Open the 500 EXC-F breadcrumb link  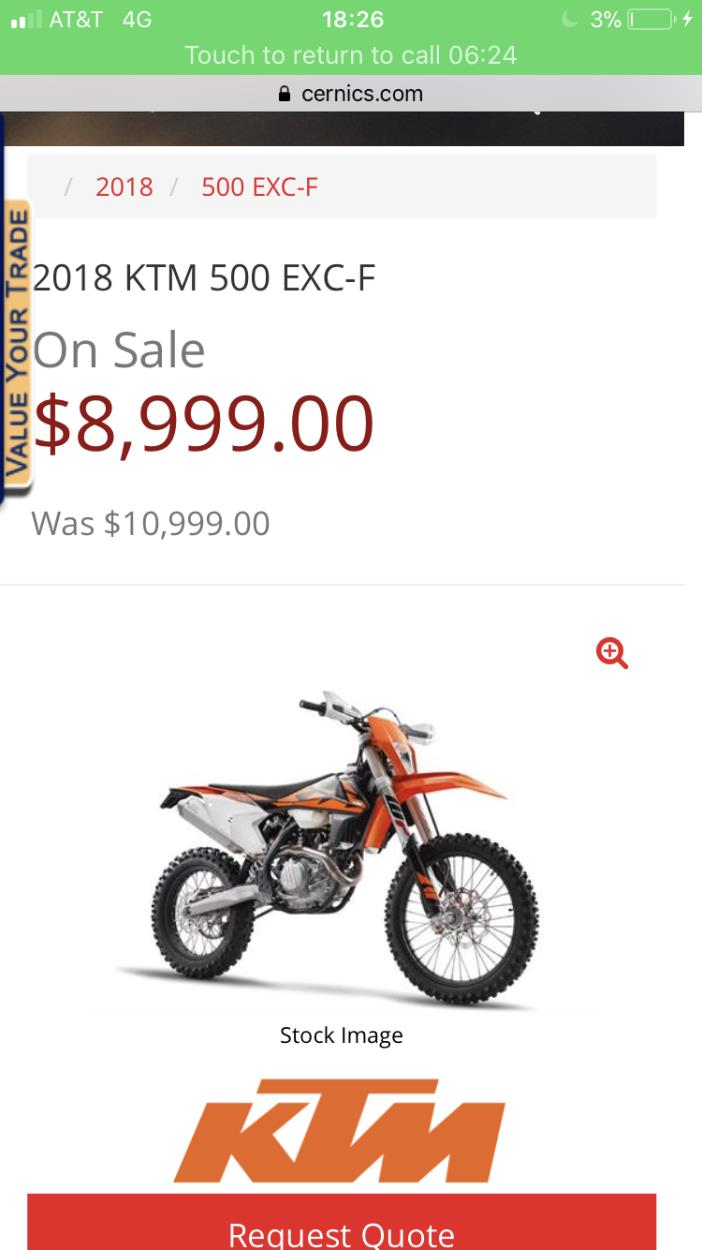click(x=260, y=187)
